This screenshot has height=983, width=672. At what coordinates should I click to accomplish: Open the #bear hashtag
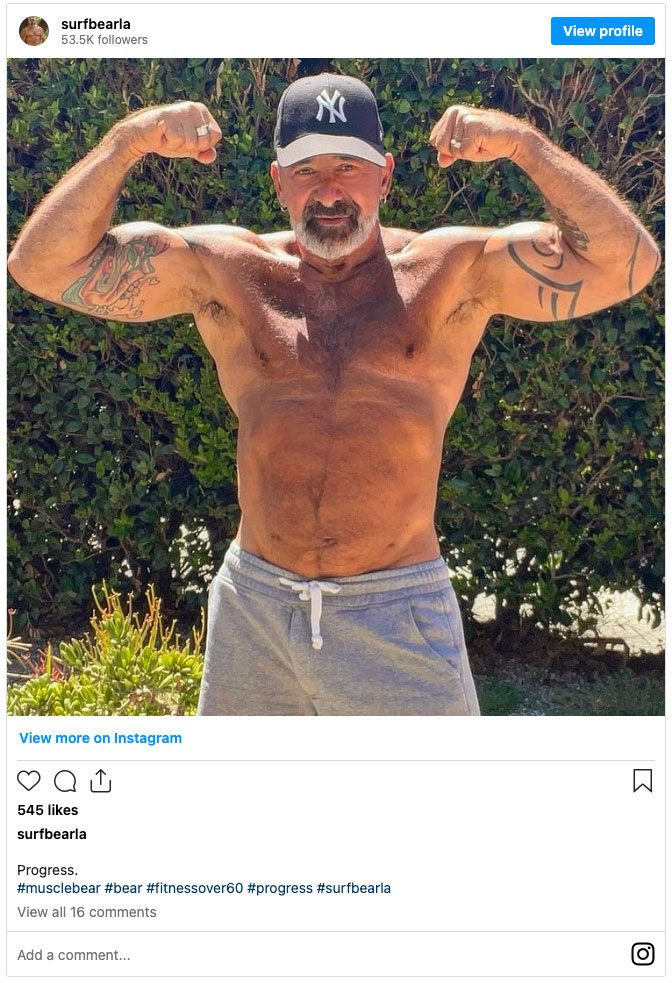tap(123, 888)
